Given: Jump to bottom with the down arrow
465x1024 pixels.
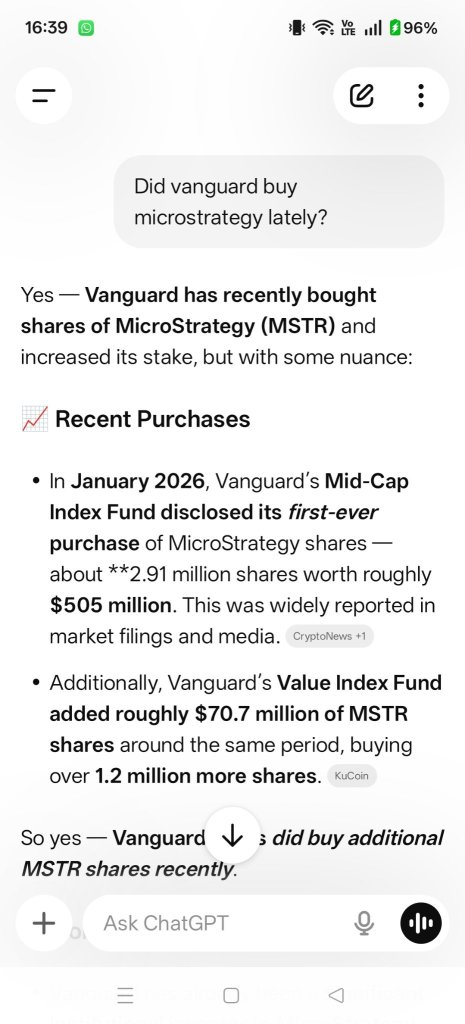Looking at the screenshot, I should click(232, 837).
